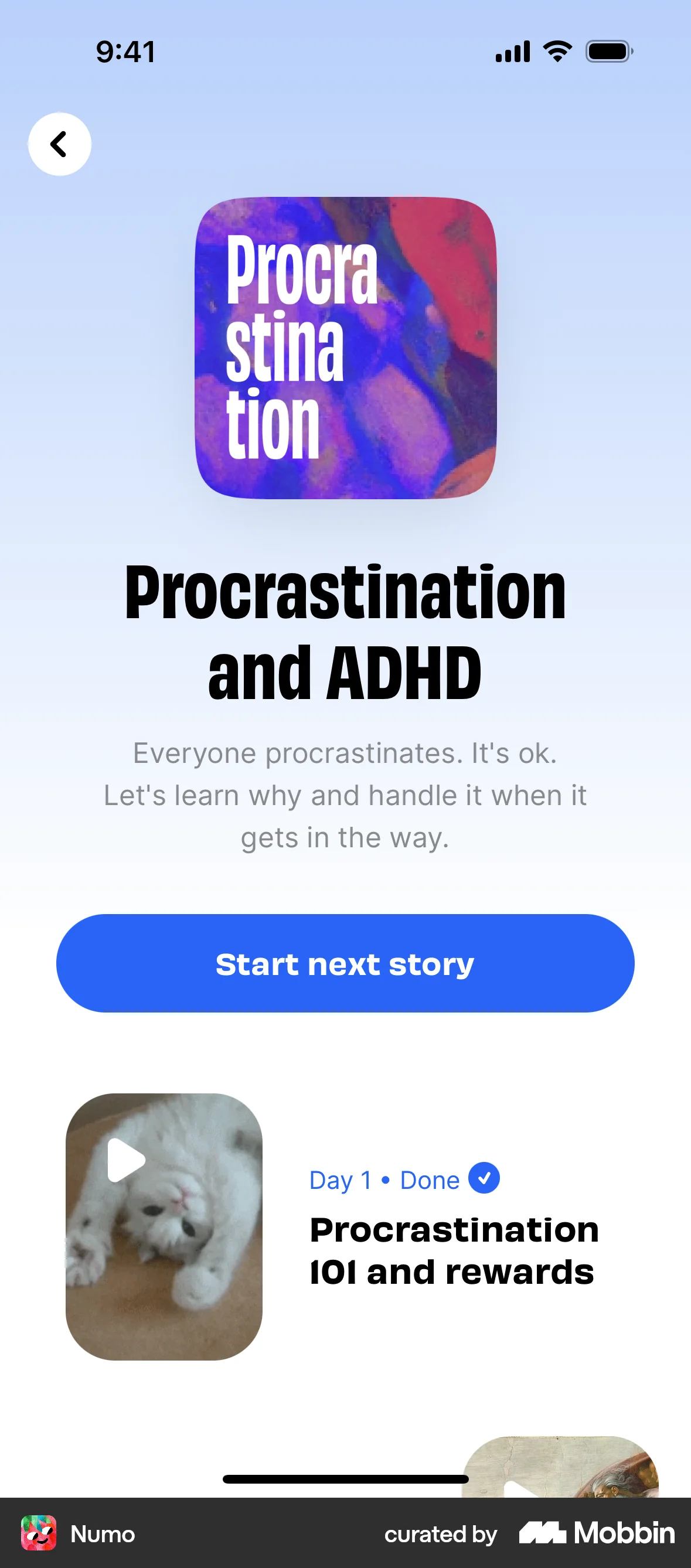
Task: Play the Day 1 cat video thumbnail
Action: coord(164,1226)
